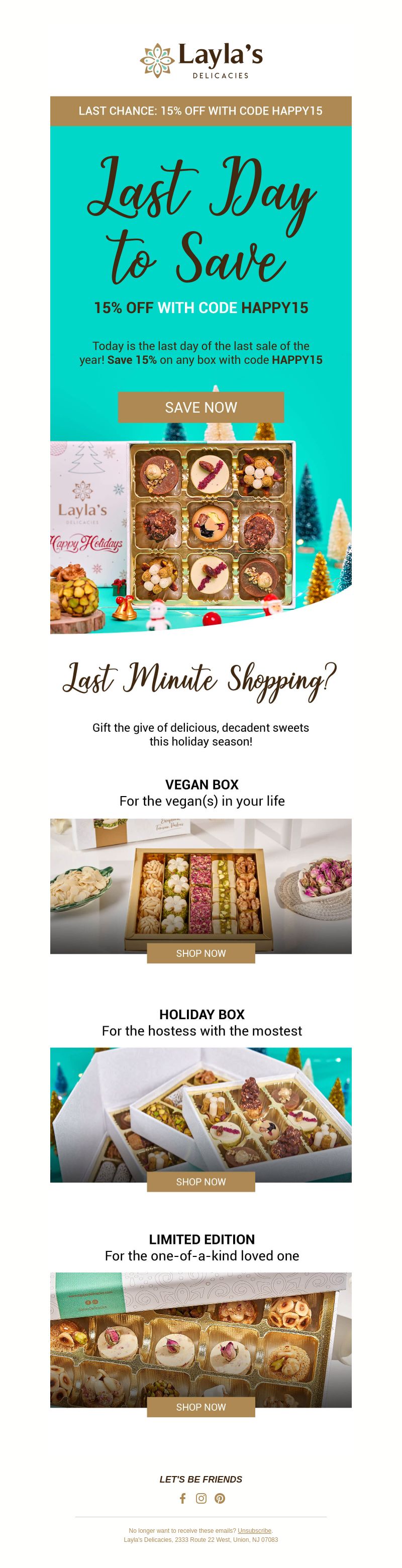Shop now for the Holiday Box
Screen dimensions: 402x1568
tap(200, 1182)
